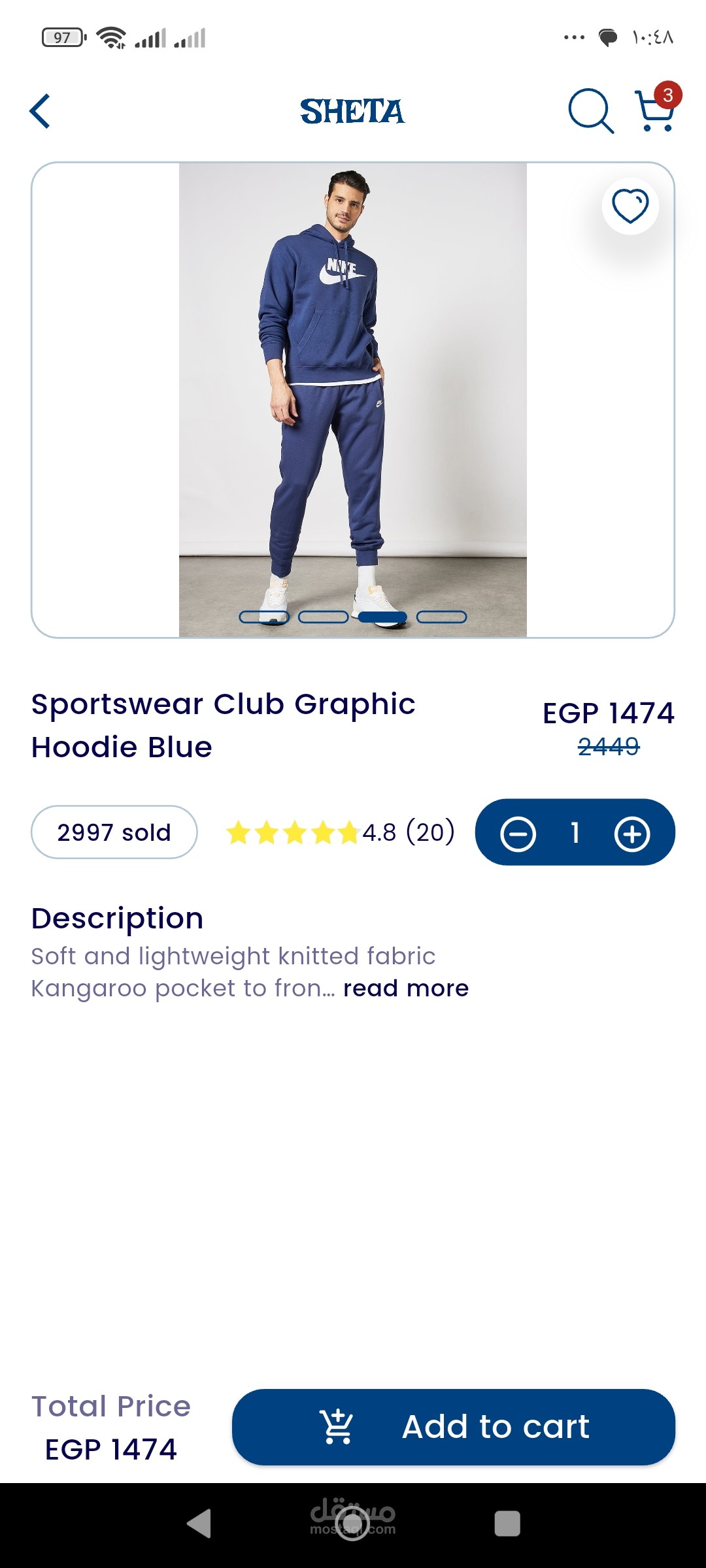Expand description via read more
The height and width of the screenshot is (1568, 706).
tap(406, 988)
